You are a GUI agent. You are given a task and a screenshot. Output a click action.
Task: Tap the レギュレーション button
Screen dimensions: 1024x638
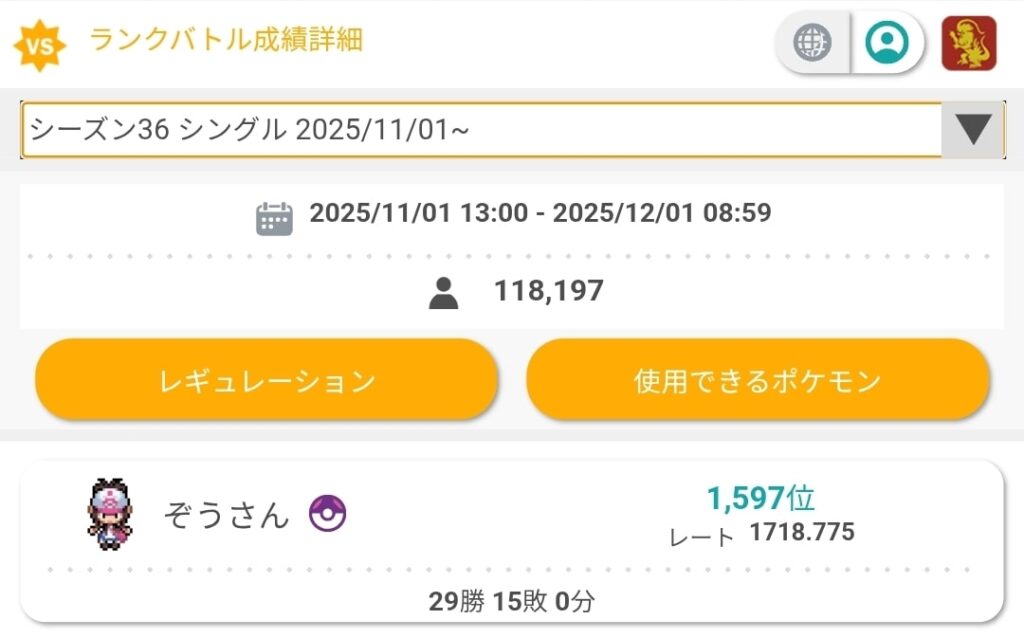(x=266, y=380)
